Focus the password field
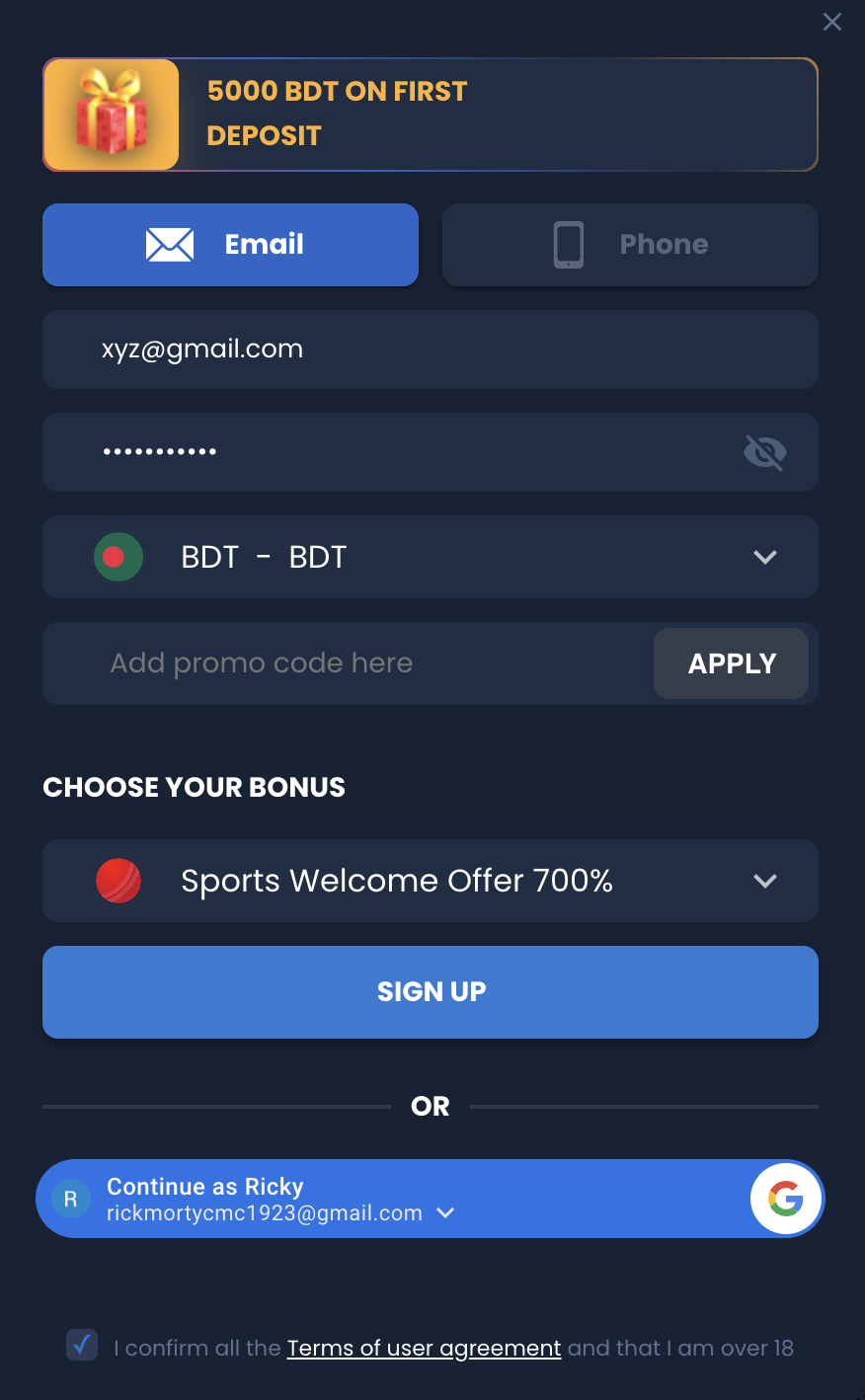Viewport: 865px width, 1400px height. [x=395, y=452]
